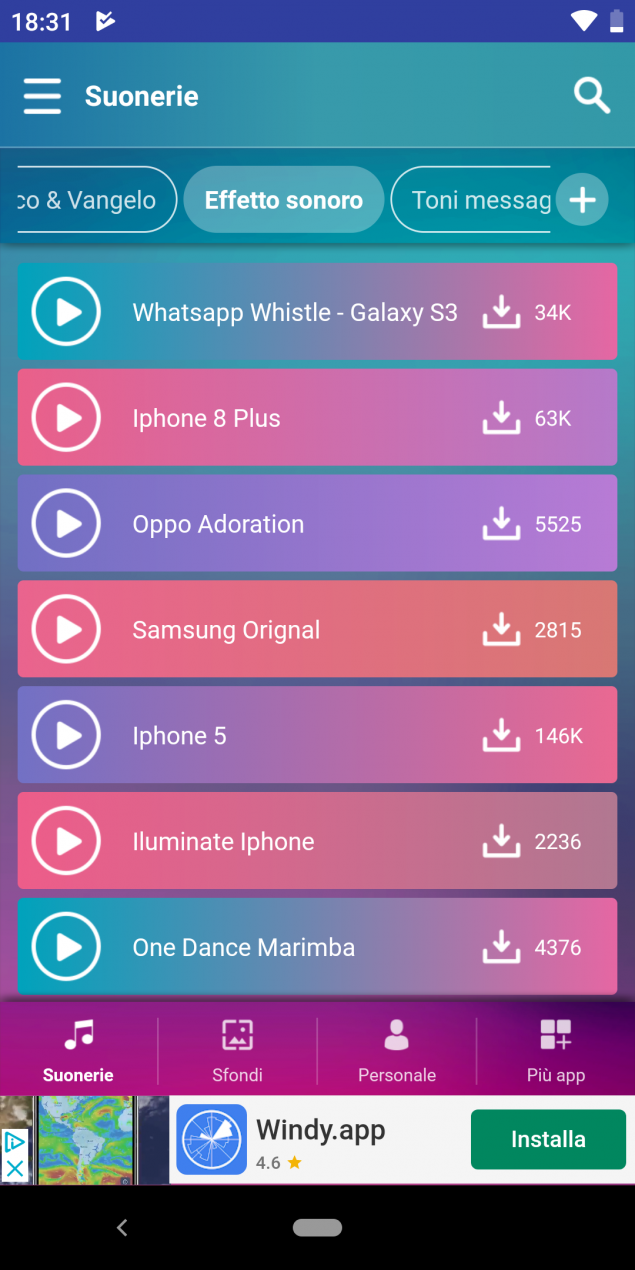Install Windy.app from the ad

[548, 1139]
